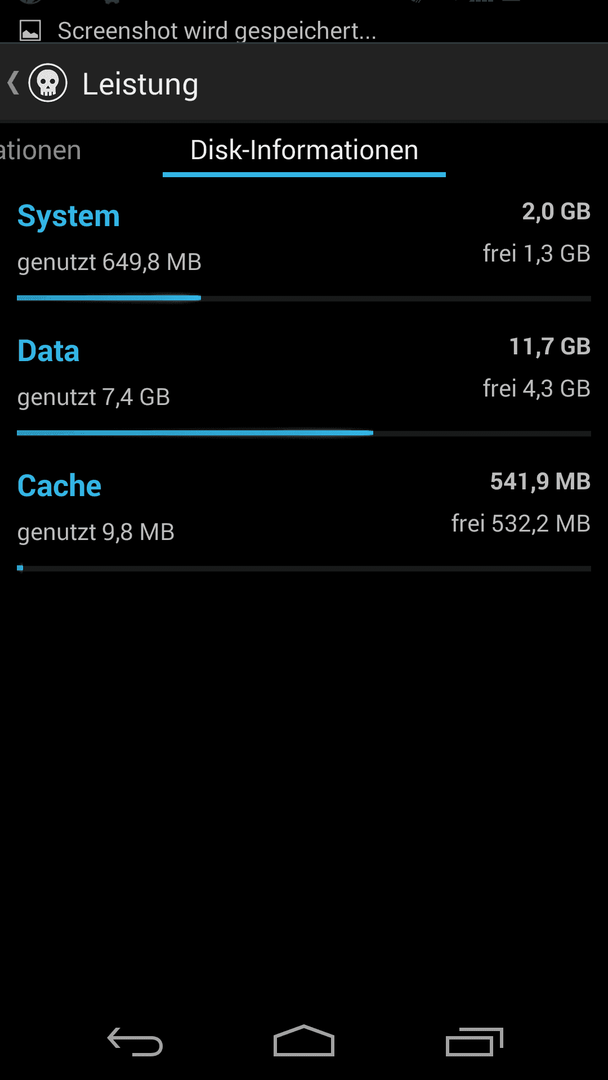Open the recent apps overview
The height and width of the screenshot is (1080, 608).
tap(474, 1041)
